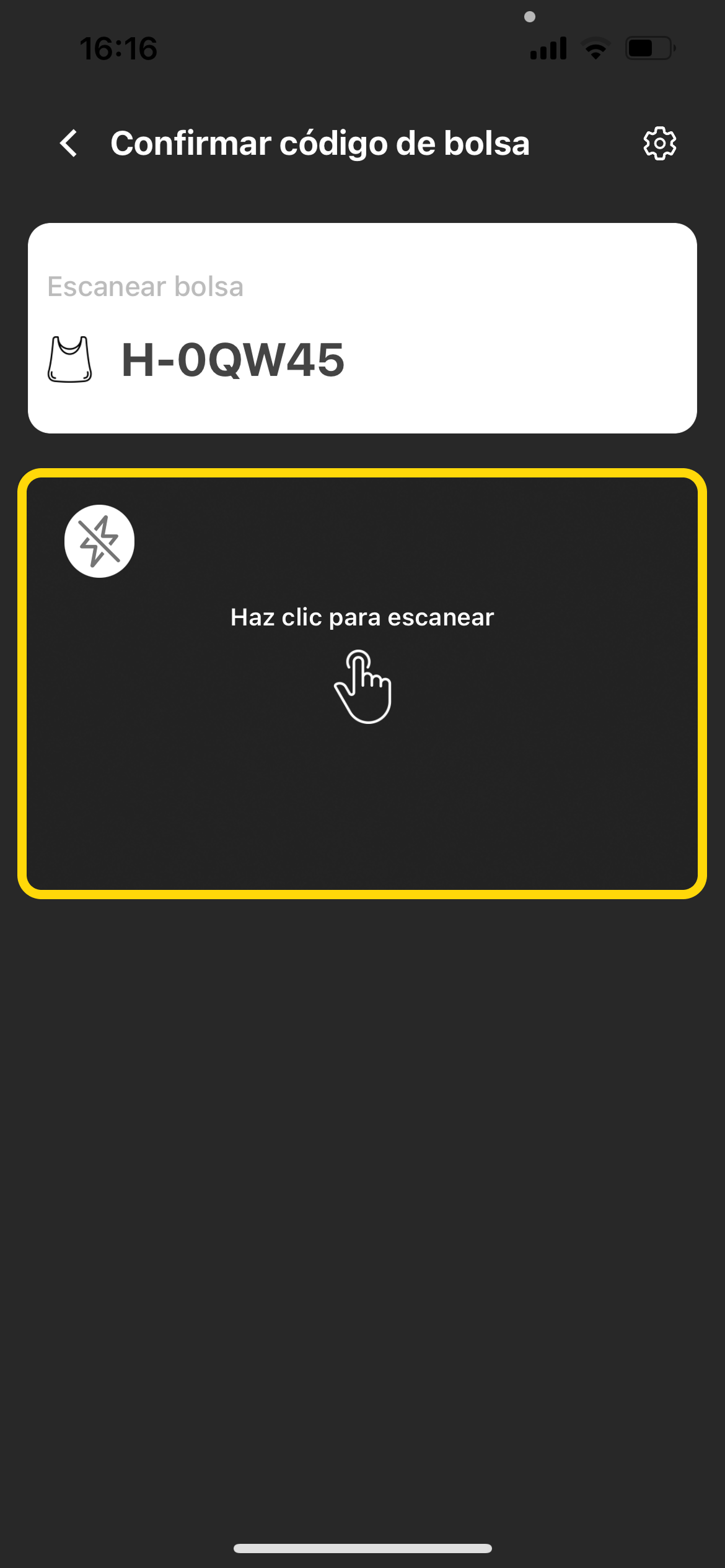This screenshot has height=1568, width=725.
Task: Open the scanner options via gear icon
Action: tap(659, 143)
